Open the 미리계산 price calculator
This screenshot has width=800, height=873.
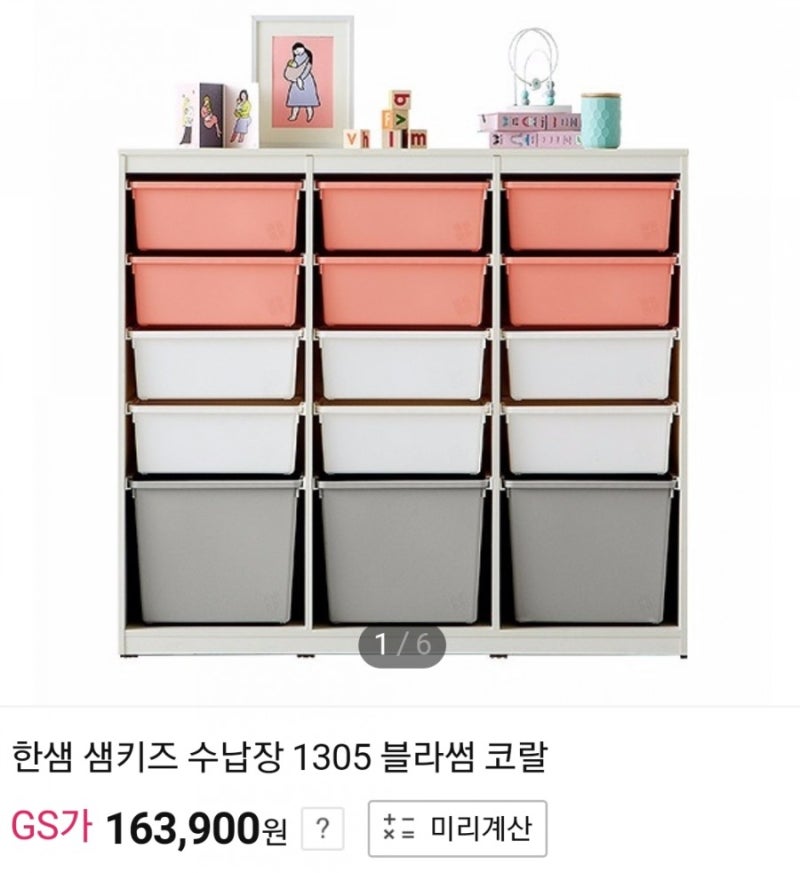pyautogui.click(x=457, y=828)
